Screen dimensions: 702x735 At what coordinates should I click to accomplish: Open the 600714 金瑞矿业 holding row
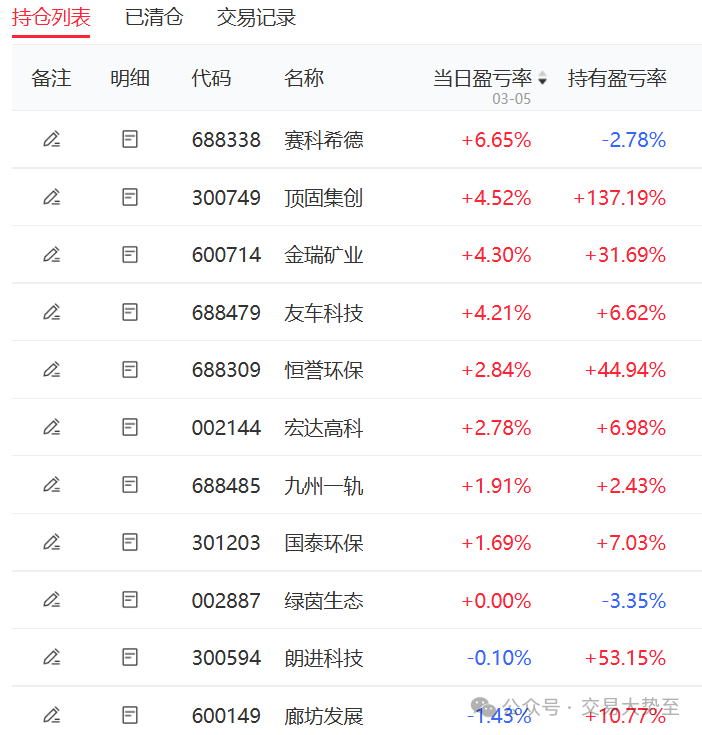[322, 255]
